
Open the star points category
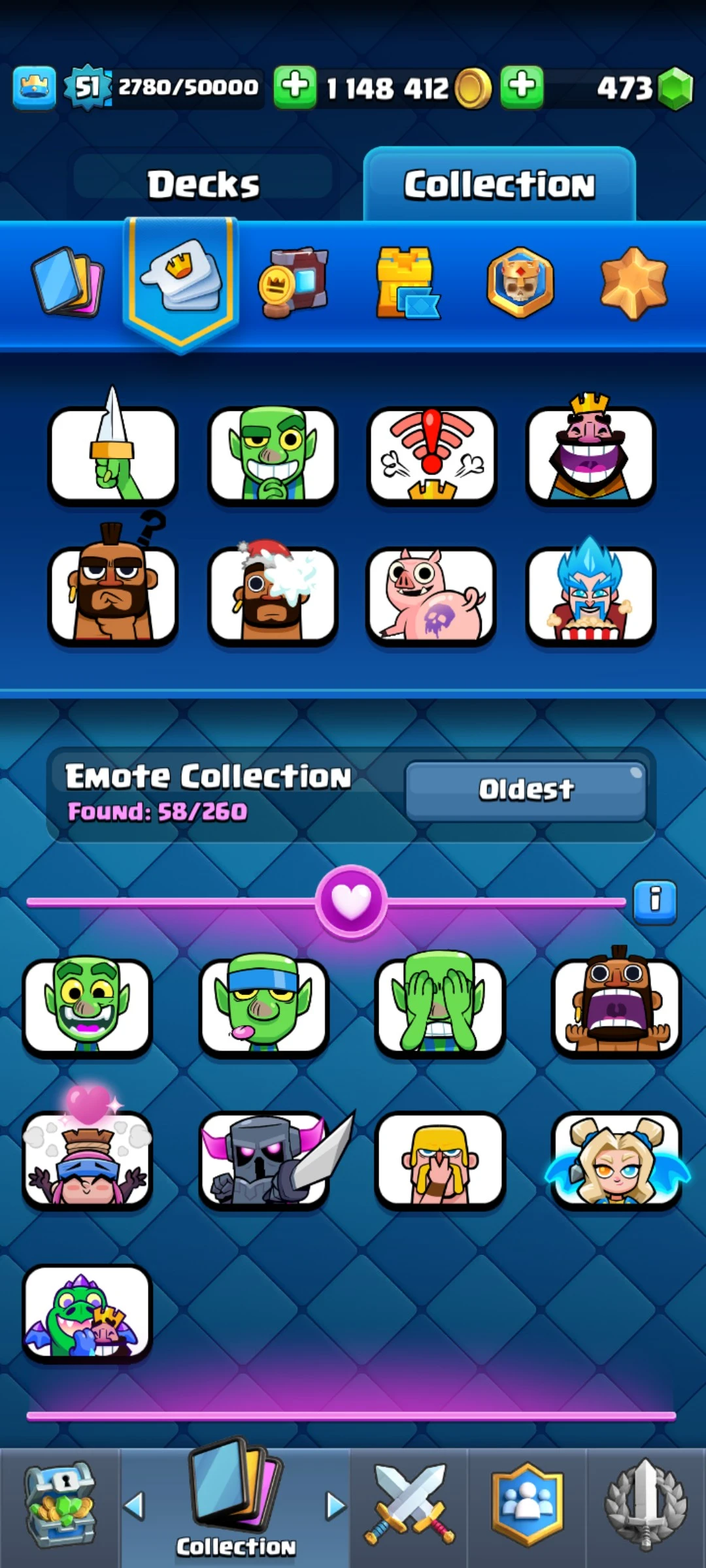[x=633, y=283]
